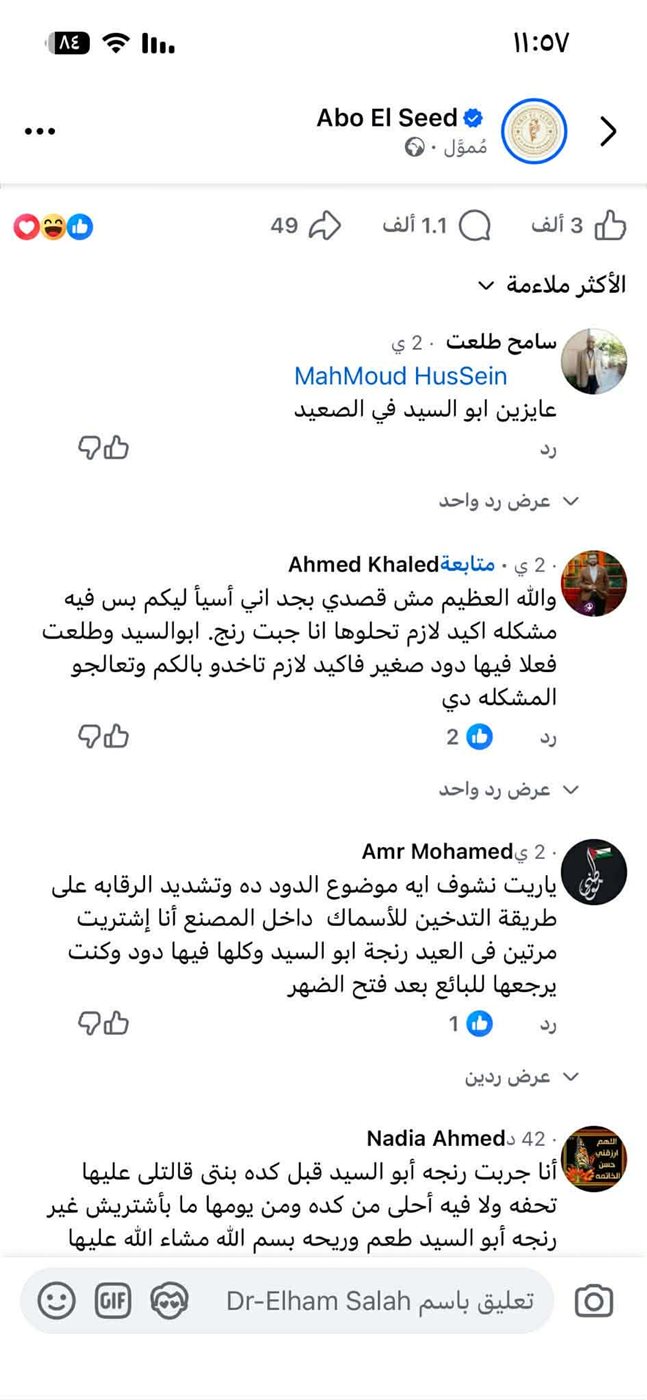Open Abo El Seed page profile

click(387, 118)
